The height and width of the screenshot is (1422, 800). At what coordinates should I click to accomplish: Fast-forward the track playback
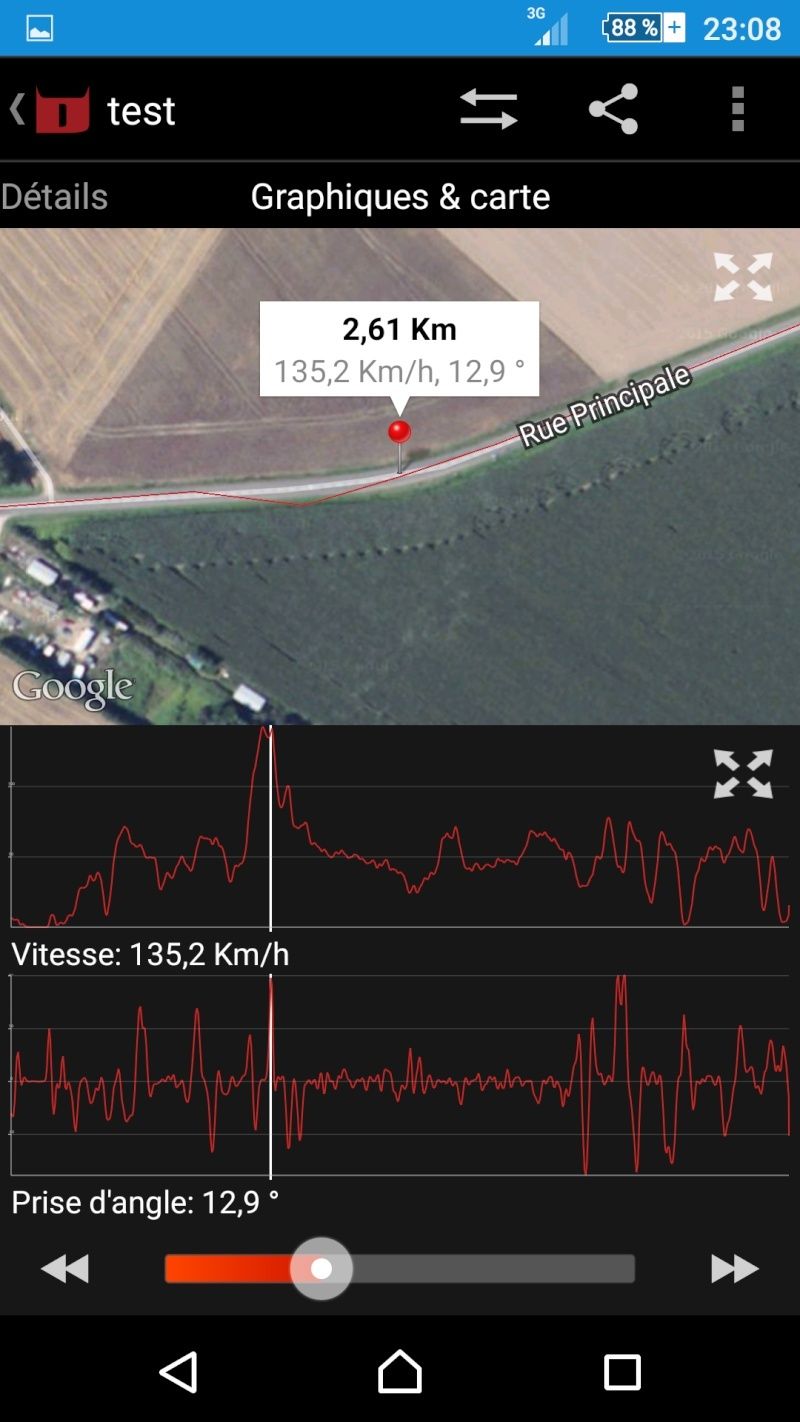(735, 1269)
